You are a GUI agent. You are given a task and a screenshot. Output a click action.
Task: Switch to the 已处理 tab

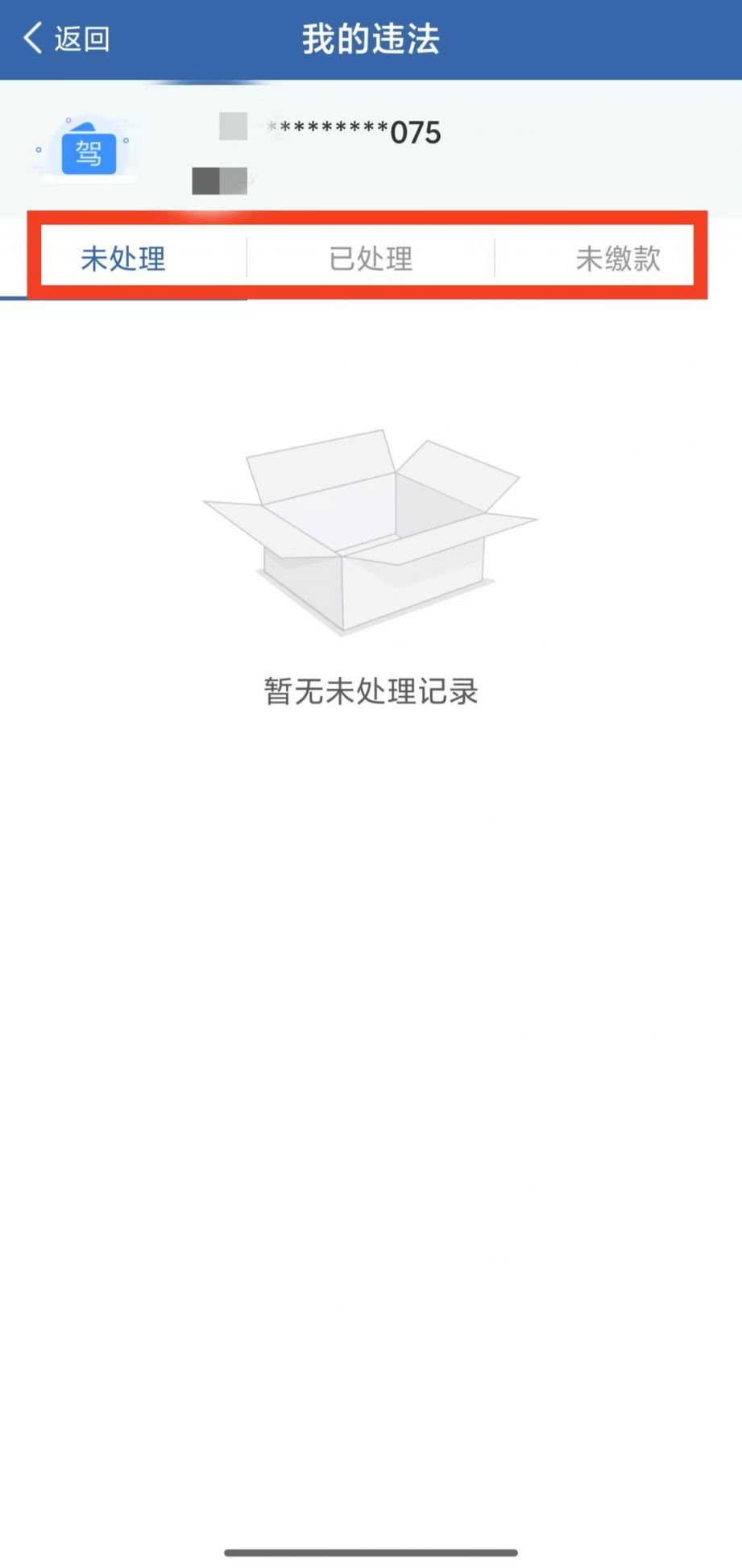pyautogui.click(x=371, y=259)
